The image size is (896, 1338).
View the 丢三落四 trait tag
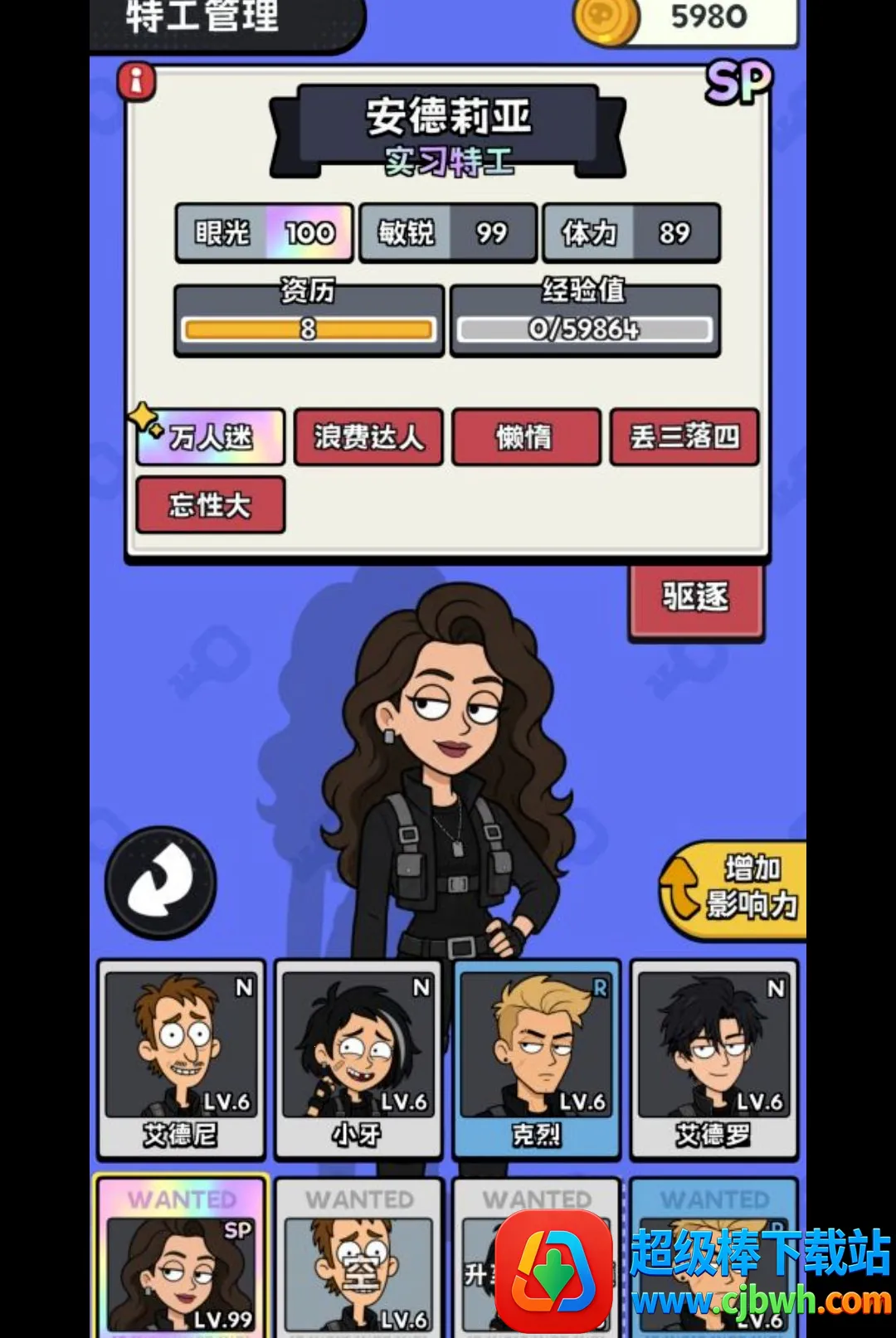tap(684, 436)
